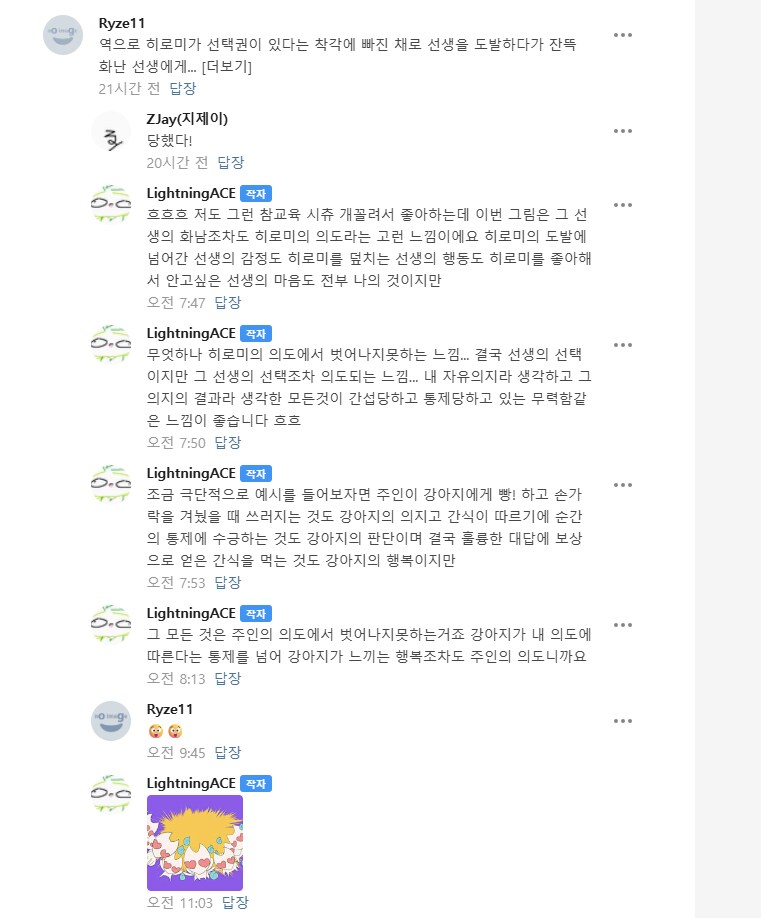Open options menu for Ryze11's top comment
This screenshot has height=918, width=761.
pos(623,35)
